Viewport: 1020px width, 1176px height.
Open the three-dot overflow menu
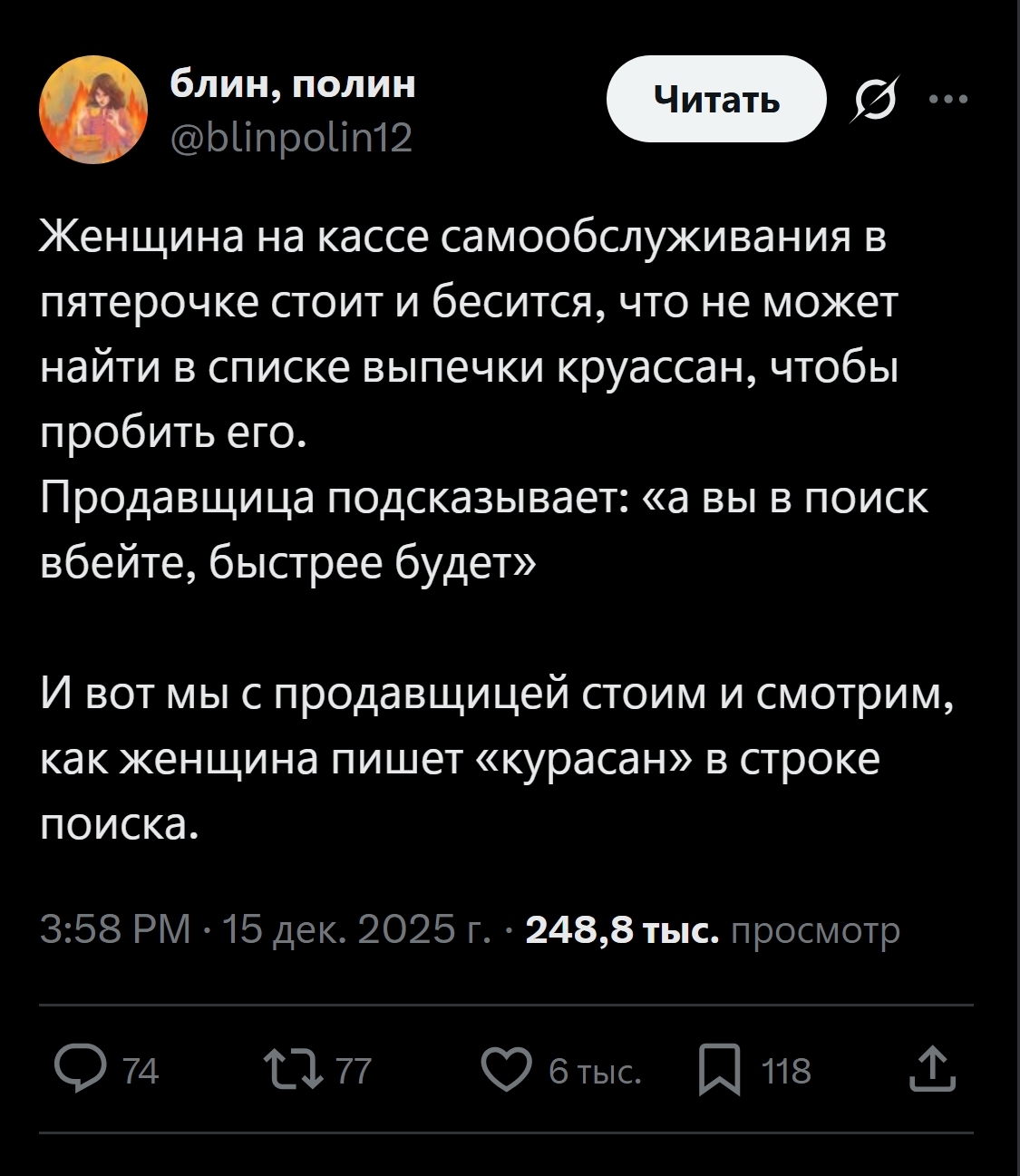coord(948,99)
